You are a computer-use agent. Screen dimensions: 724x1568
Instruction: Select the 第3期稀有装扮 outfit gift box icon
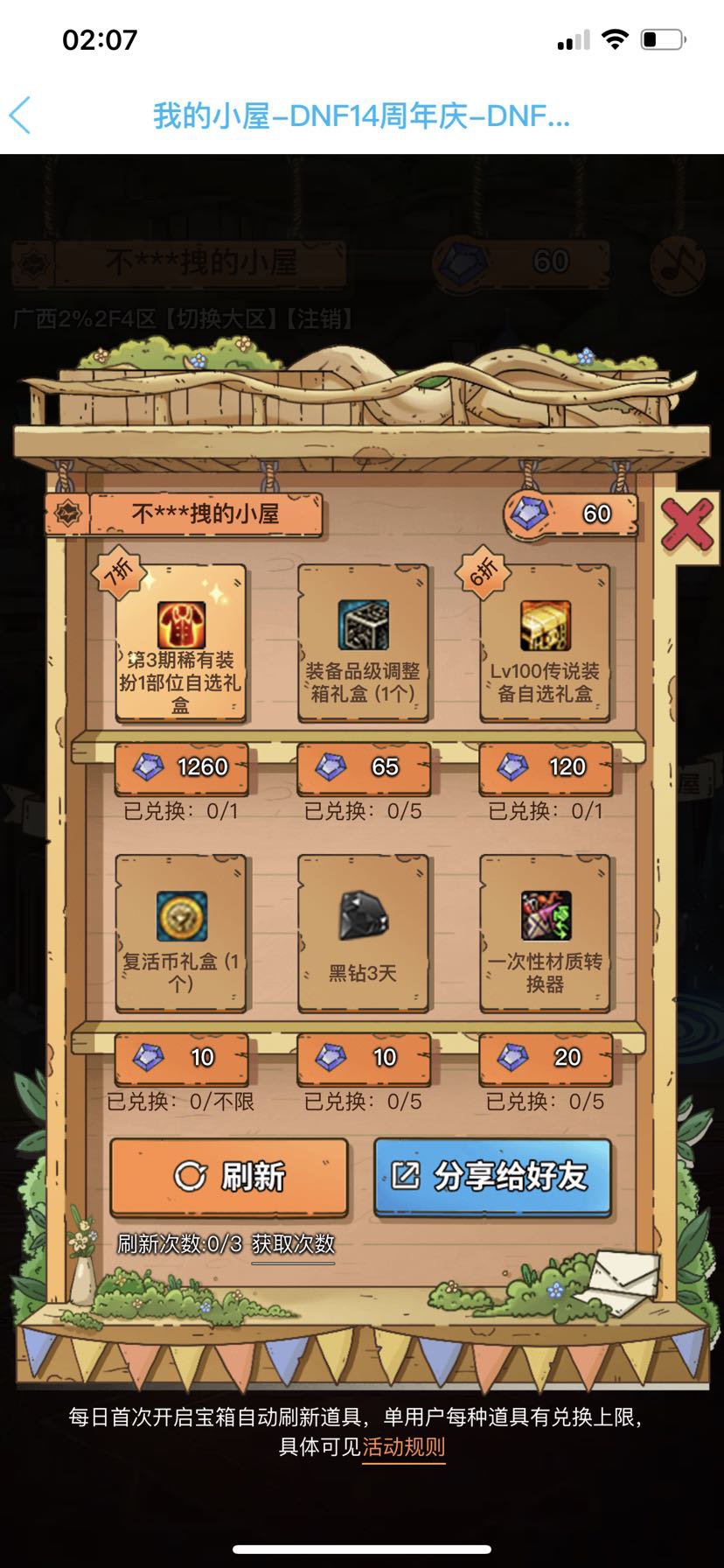179,621
